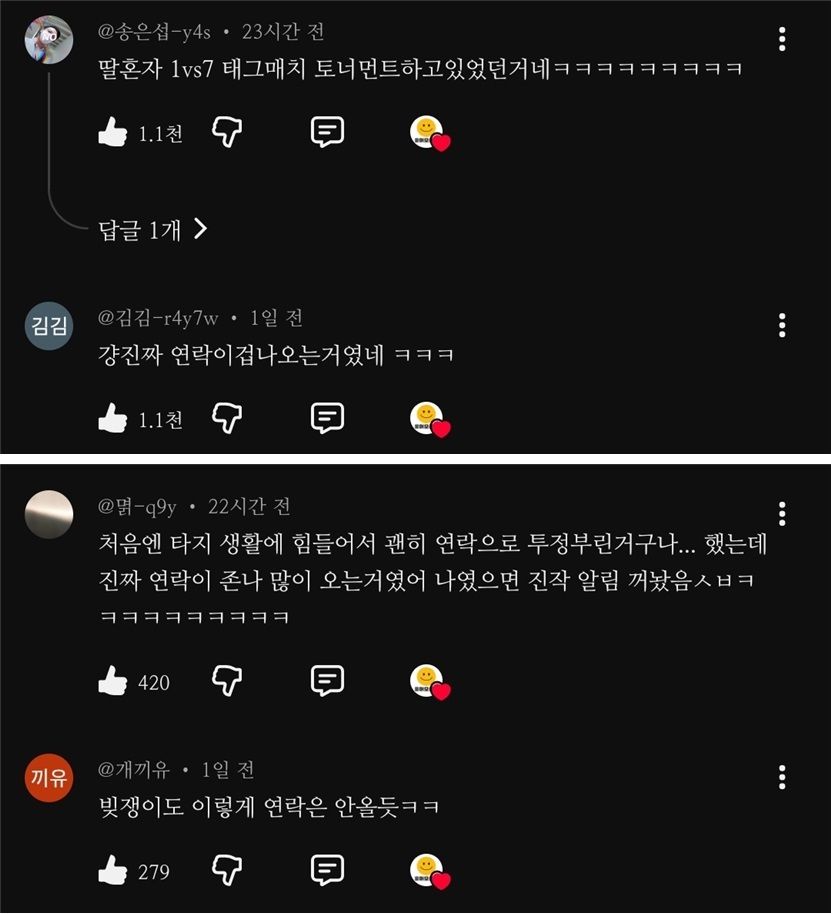Dislike the comment by @개끼유
The height and width of the screenshot is (914, 831).
228,871
